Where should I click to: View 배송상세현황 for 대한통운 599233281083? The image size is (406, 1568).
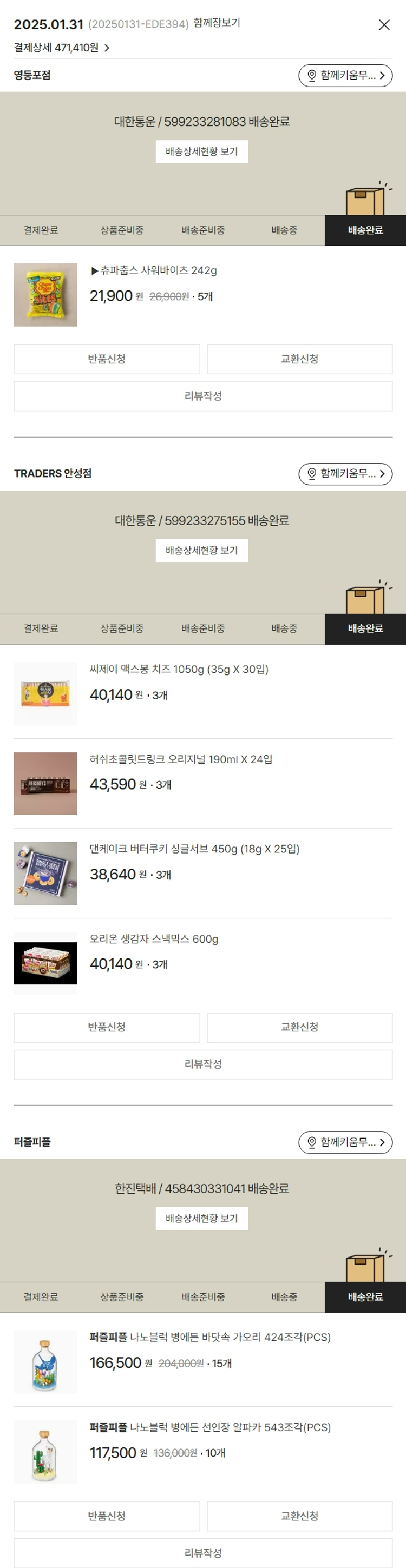(x=202, y=151)
